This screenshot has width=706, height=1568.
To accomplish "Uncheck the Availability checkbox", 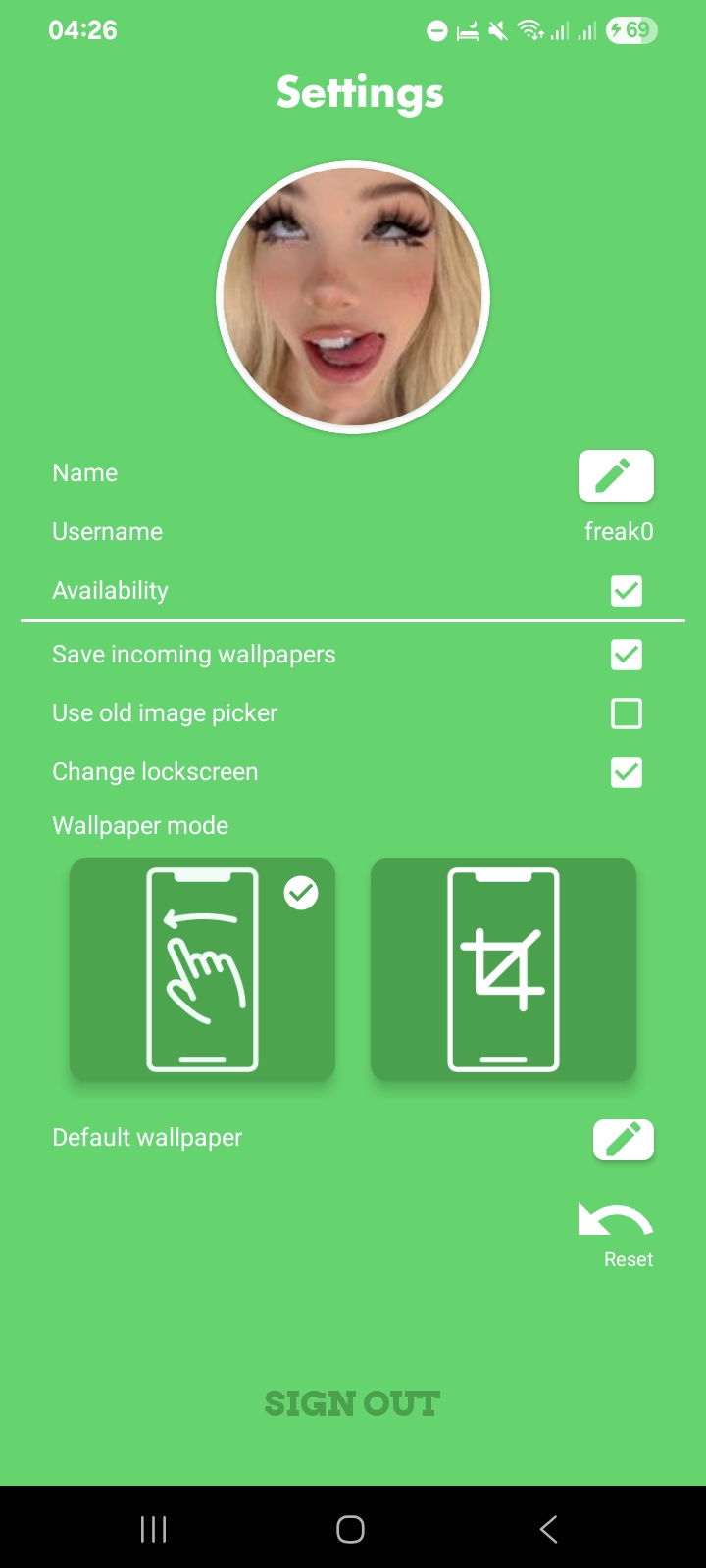I will coord(627,591).
